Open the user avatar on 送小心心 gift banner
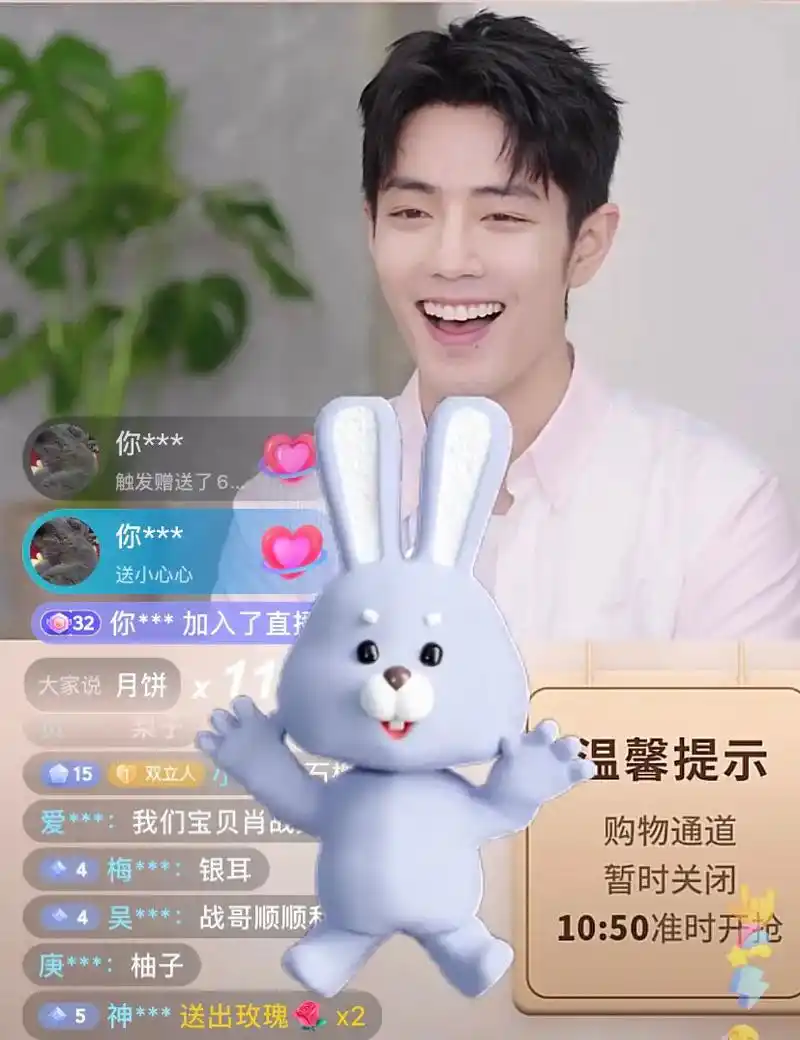Viewport: 800px width, 1040px height. (64, 551)
